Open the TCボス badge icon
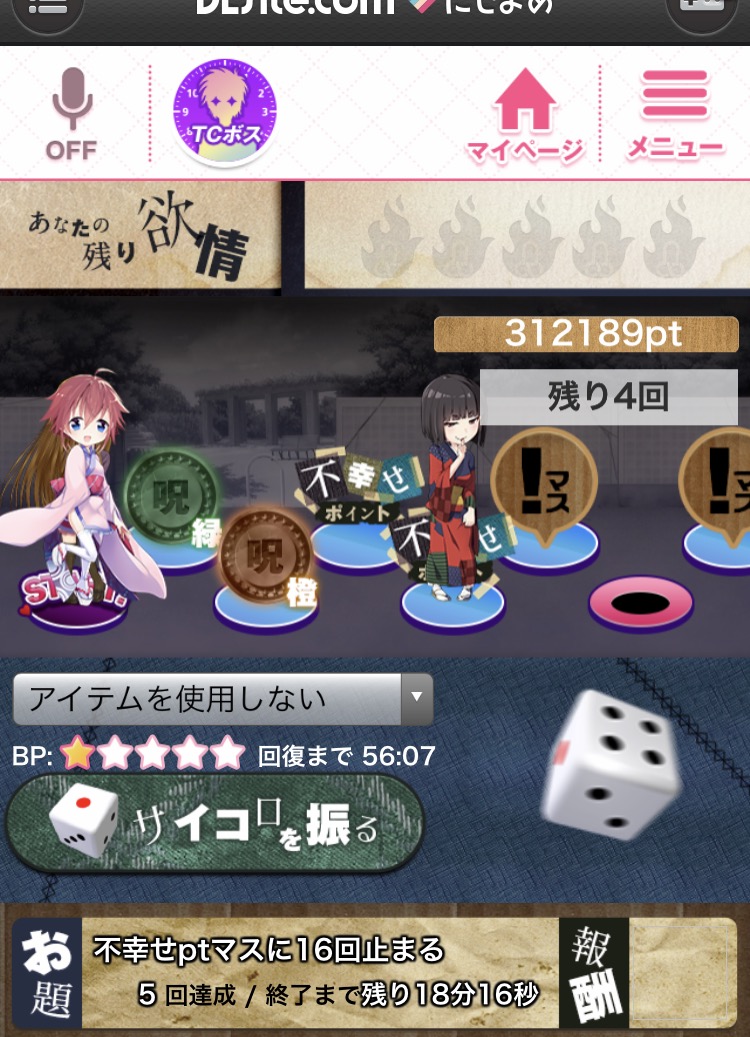 point(226,112)
